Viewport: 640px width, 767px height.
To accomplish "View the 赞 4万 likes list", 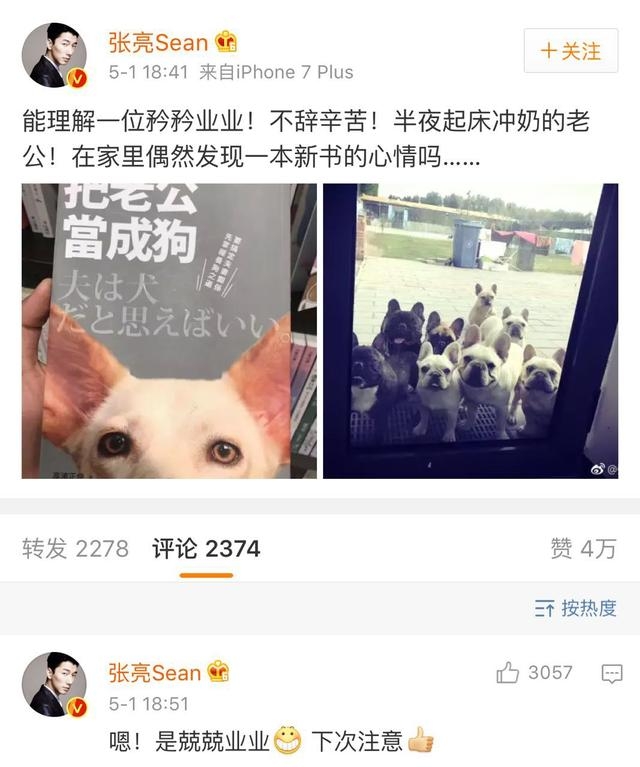I will tap(583, 548).
